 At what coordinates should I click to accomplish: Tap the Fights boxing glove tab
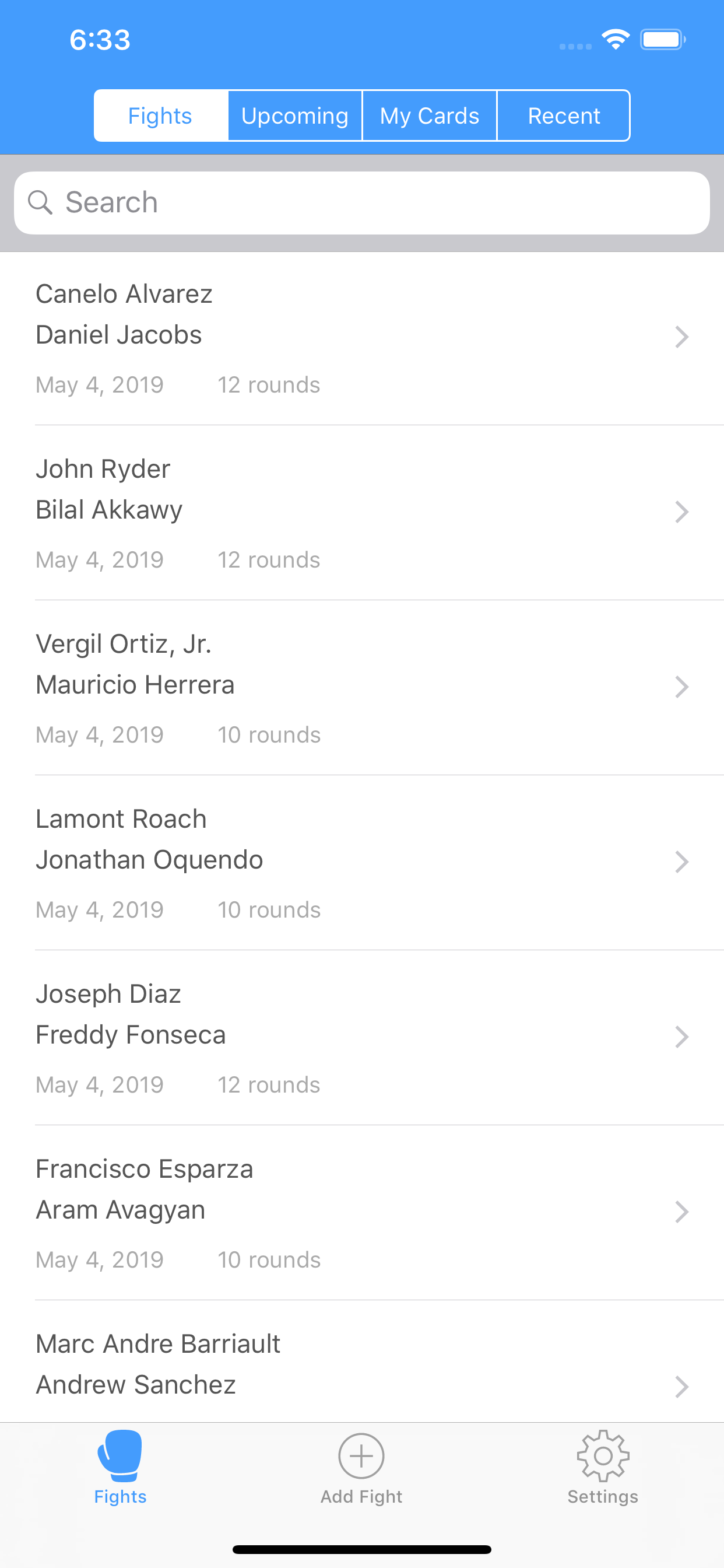pyautogui.click(x=121, y=1468)
